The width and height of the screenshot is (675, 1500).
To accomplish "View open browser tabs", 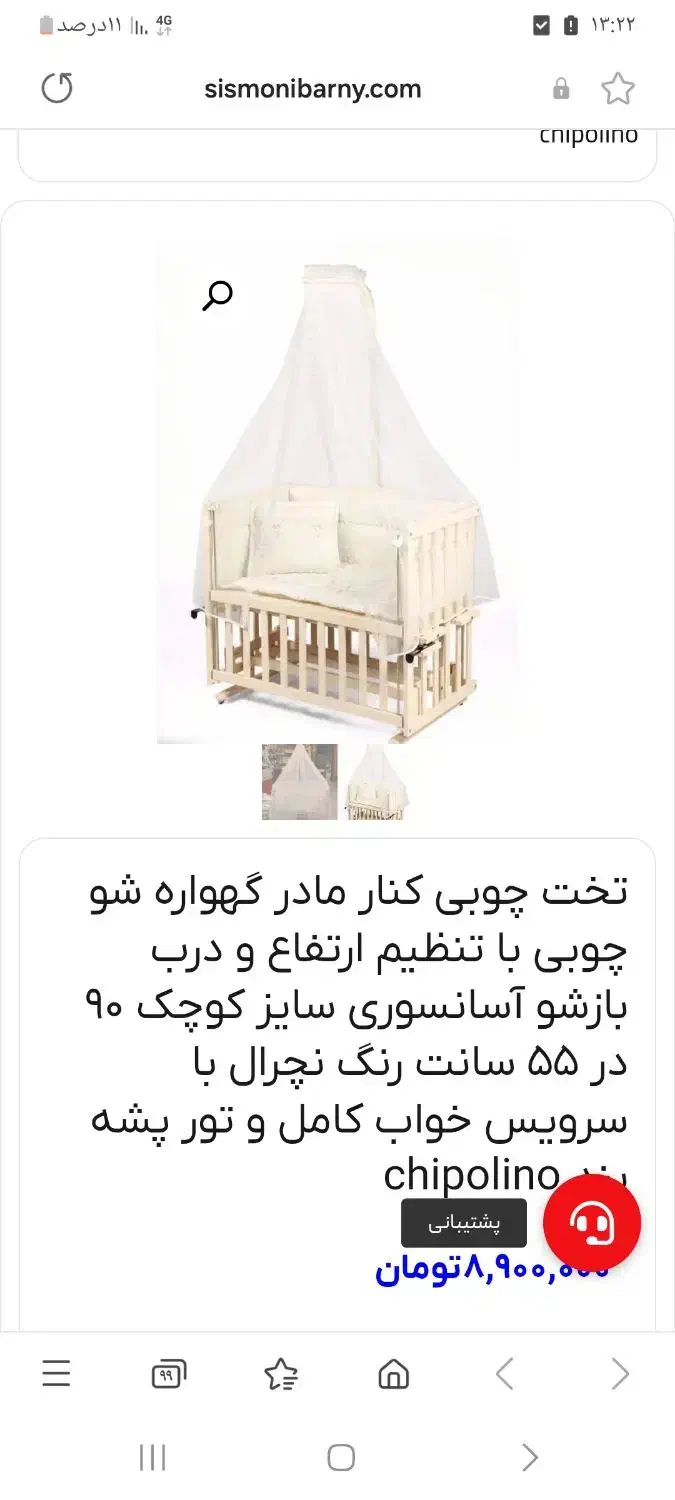I will tap(168, 1375).
